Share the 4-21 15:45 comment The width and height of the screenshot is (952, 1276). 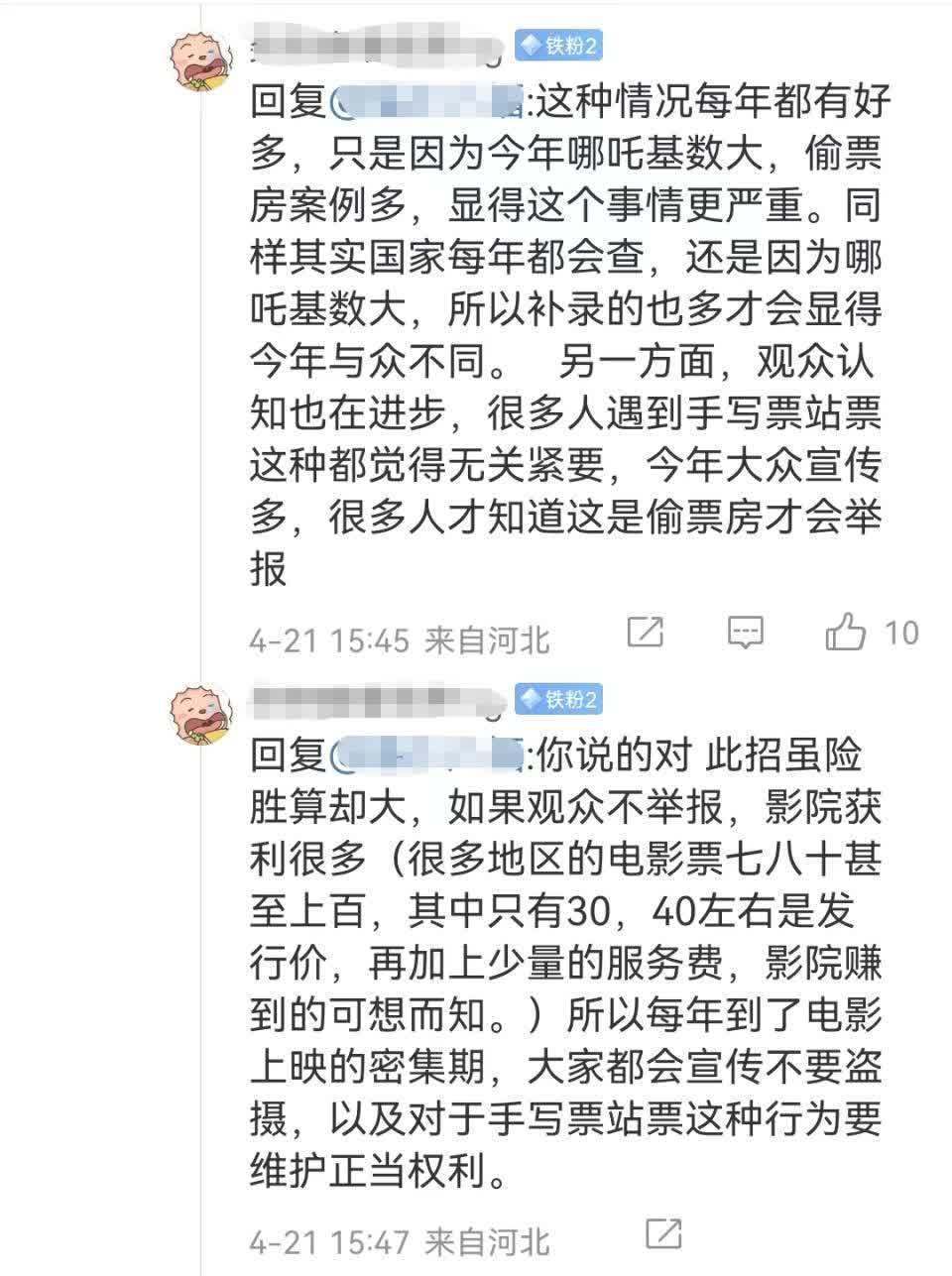[x=646, y=632]
